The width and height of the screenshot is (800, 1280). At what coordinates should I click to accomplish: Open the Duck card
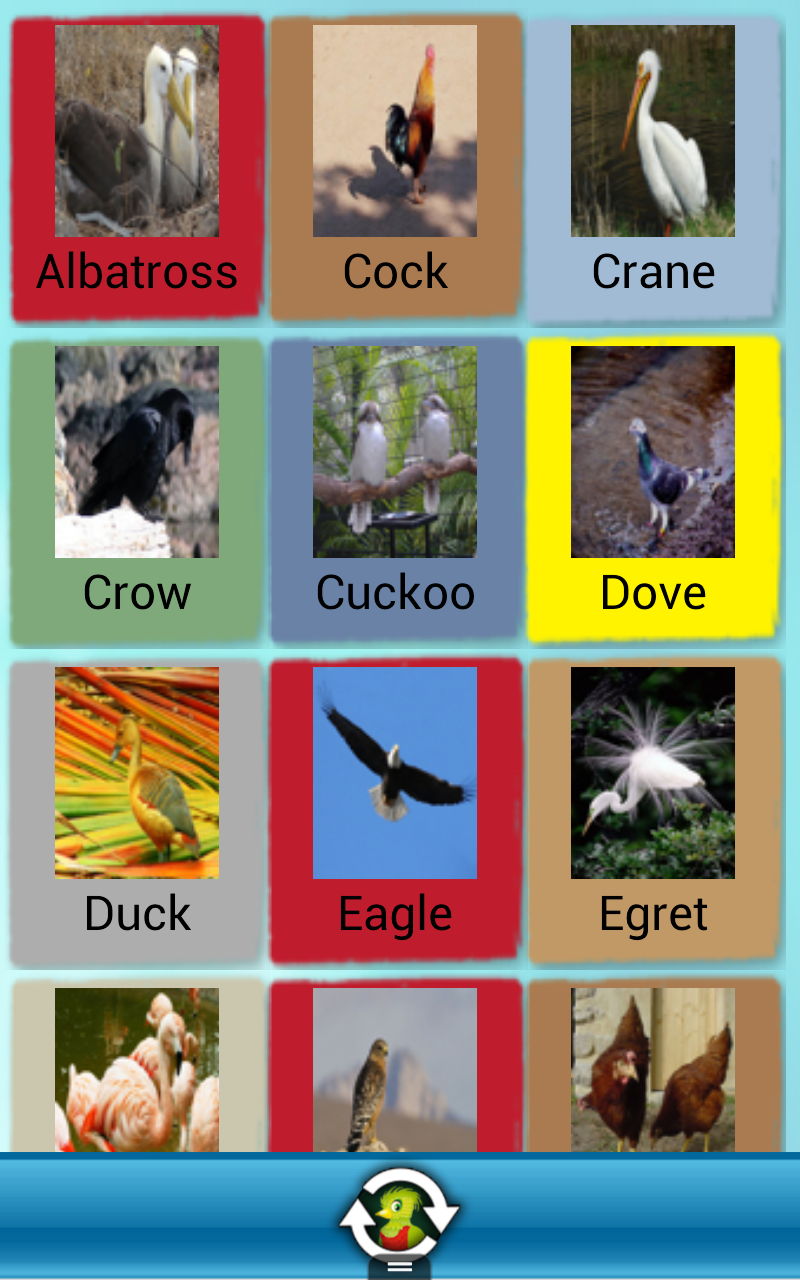pos(137,810)
